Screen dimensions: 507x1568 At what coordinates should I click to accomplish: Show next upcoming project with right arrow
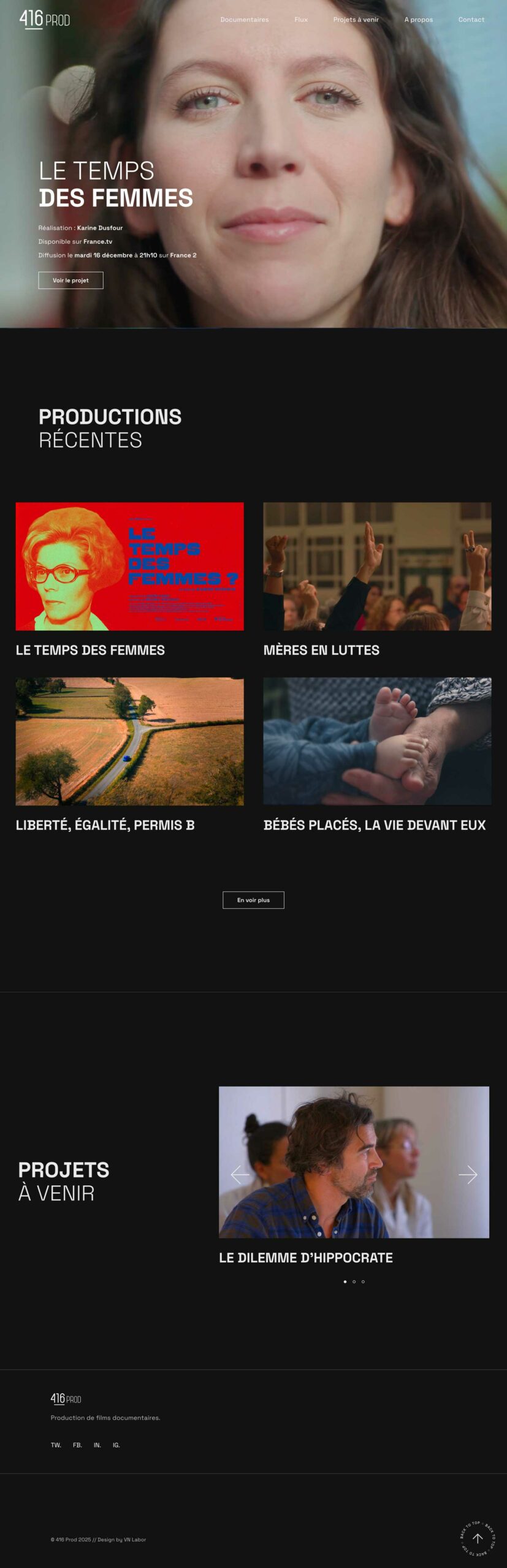coord(468,1174)
